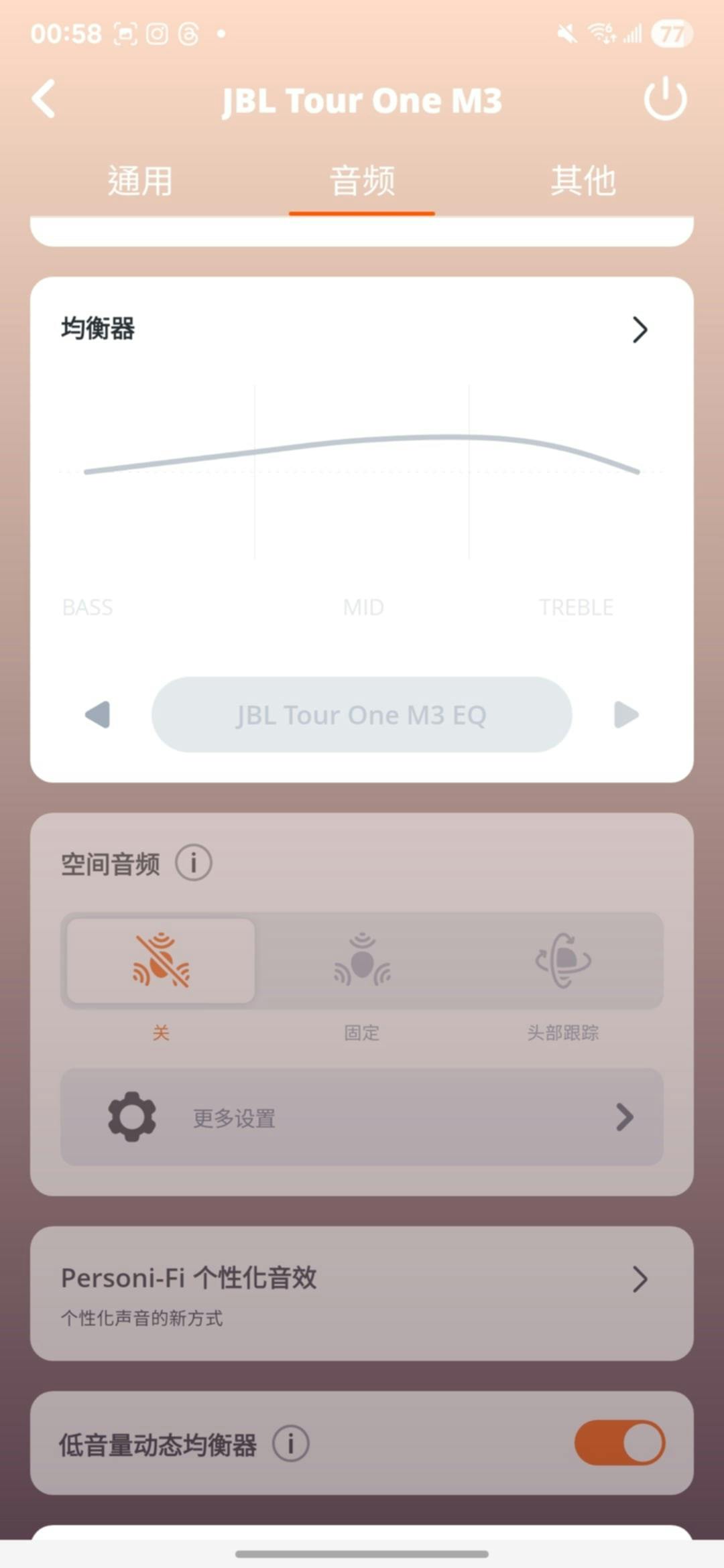Select the next EQ preset arrow

tap(626, 714)
